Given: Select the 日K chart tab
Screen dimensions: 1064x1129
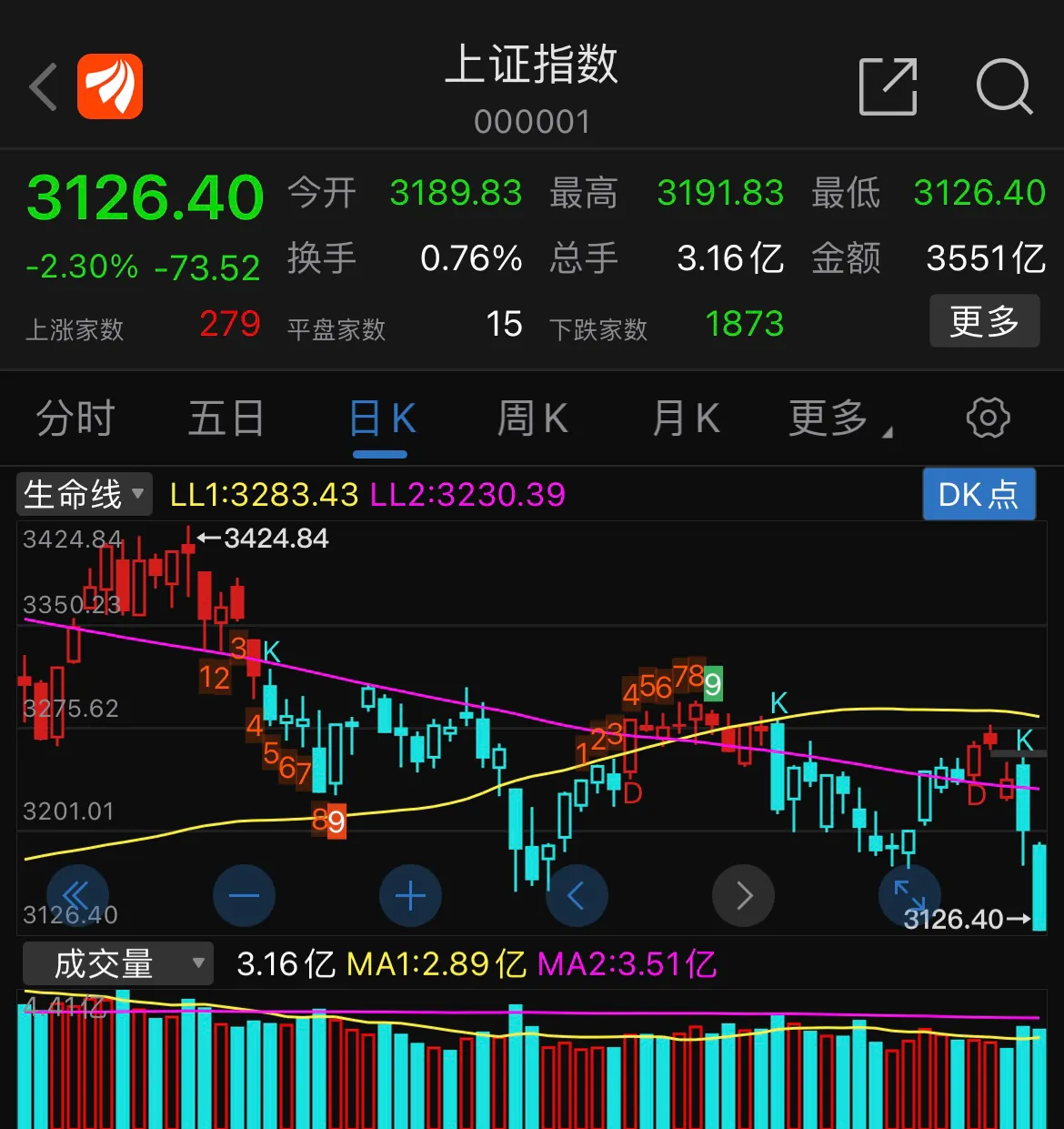Looking at the screenshot, I should click(x=381, y=419).
